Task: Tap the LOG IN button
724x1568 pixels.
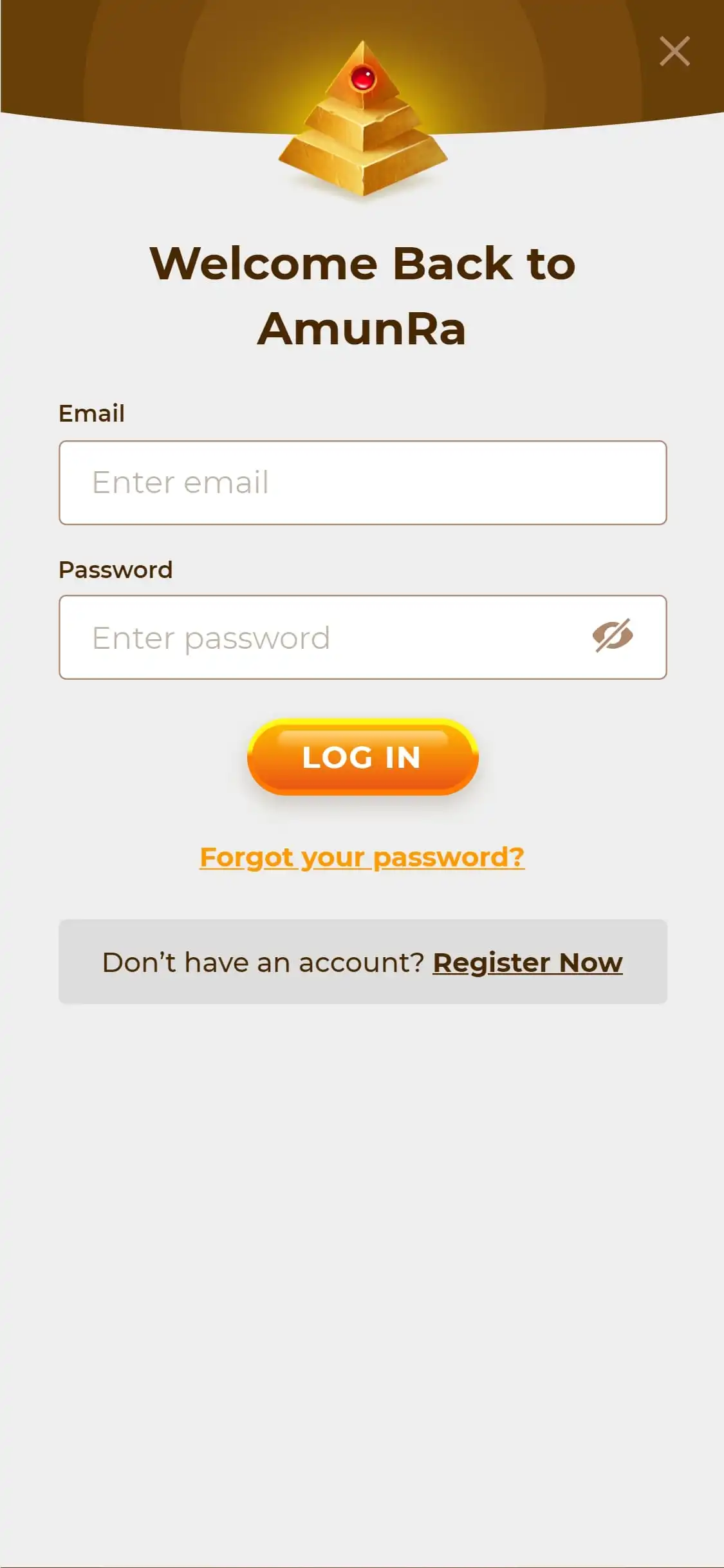Action: (x=362, y=757)
